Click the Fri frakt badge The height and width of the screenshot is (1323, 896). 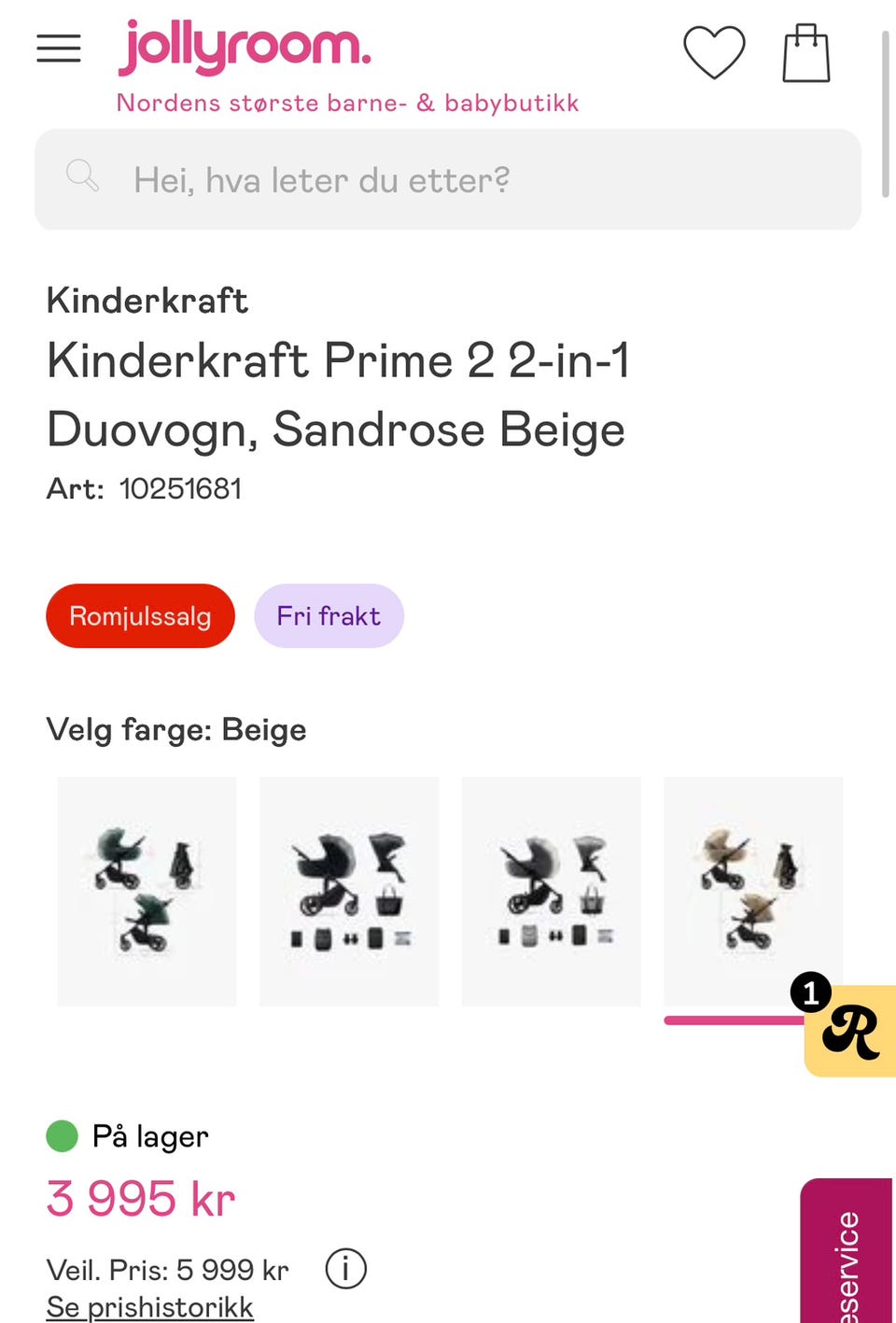click(329, 615)
